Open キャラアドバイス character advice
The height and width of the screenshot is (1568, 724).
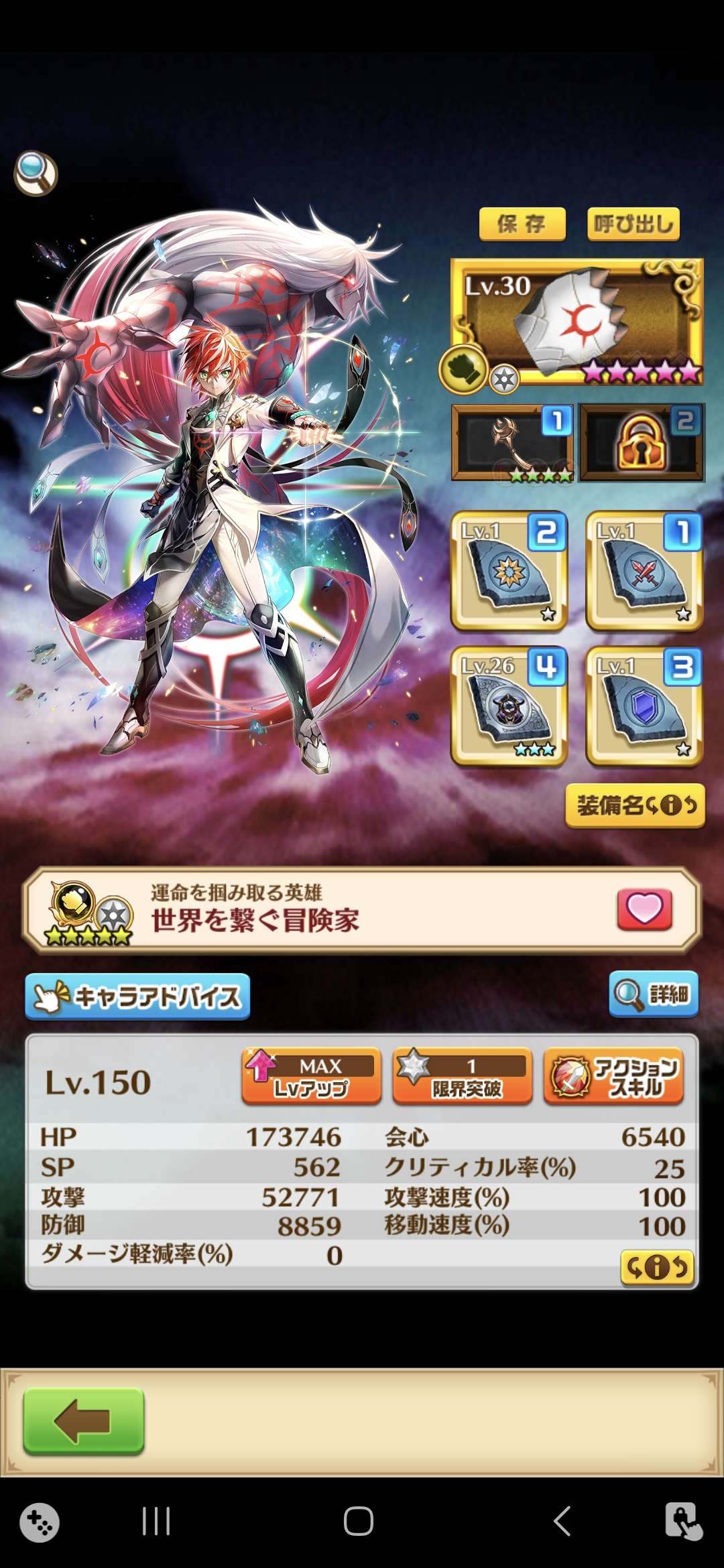coord(137,996)
